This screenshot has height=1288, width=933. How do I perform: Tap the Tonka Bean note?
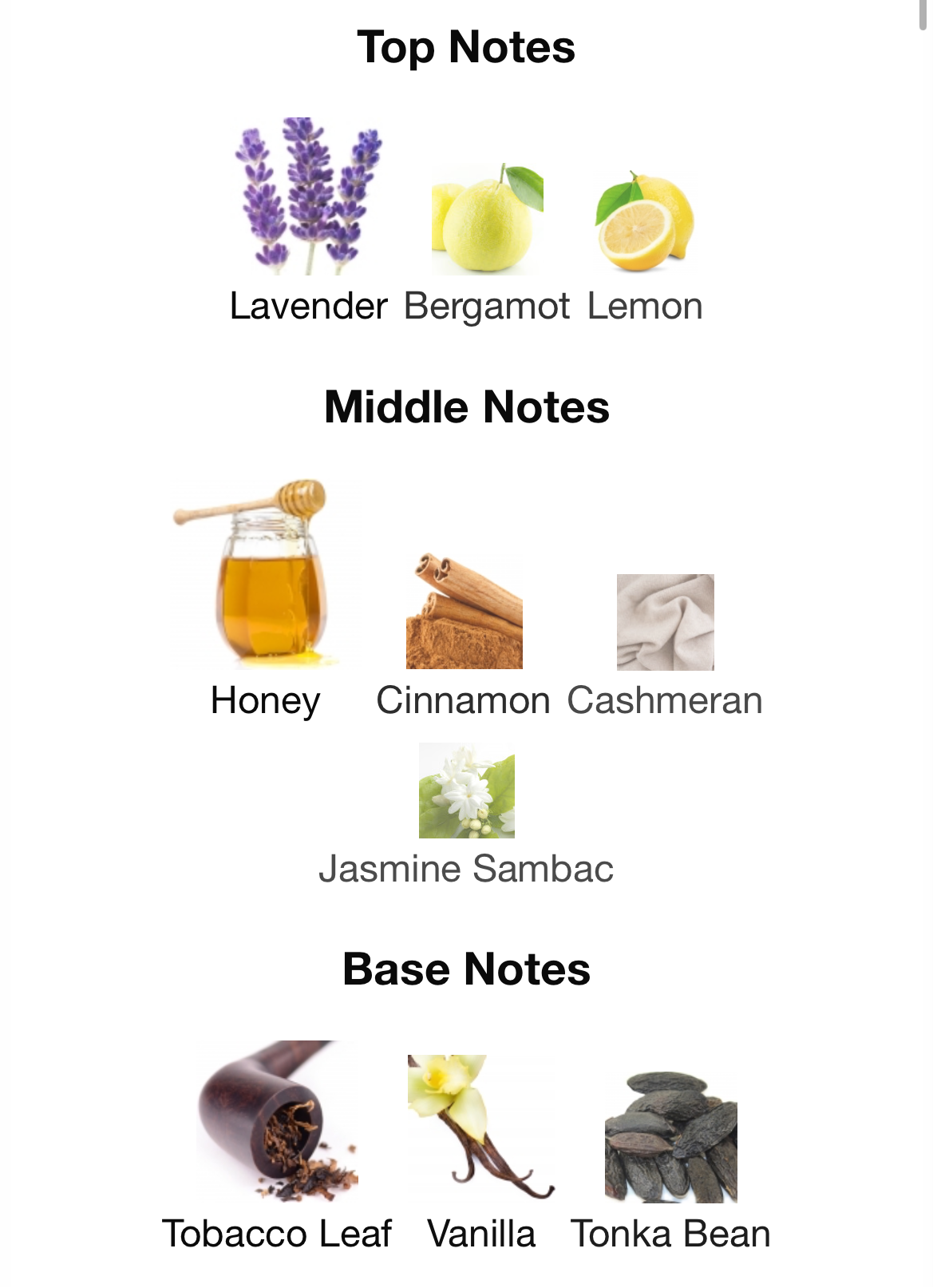pyautogui.click(x=670, y=1137)
